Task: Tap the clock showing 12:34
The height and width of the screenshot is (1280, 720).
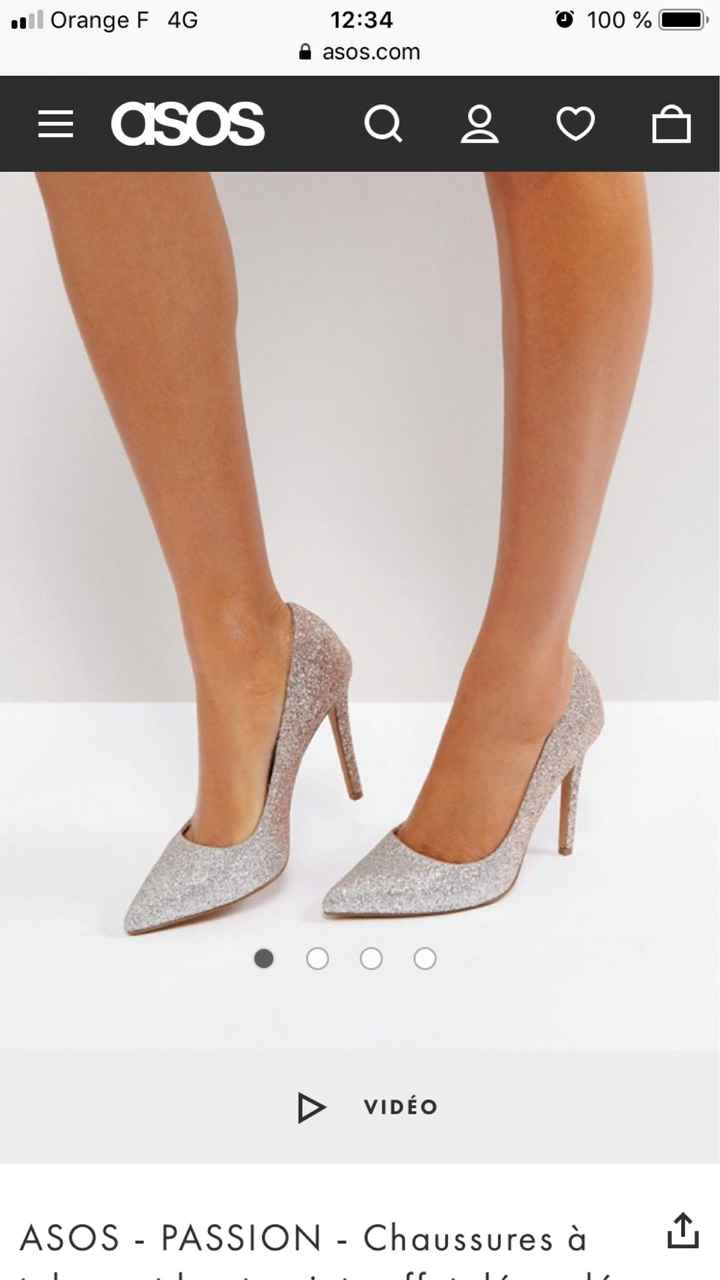Action: 360,19
